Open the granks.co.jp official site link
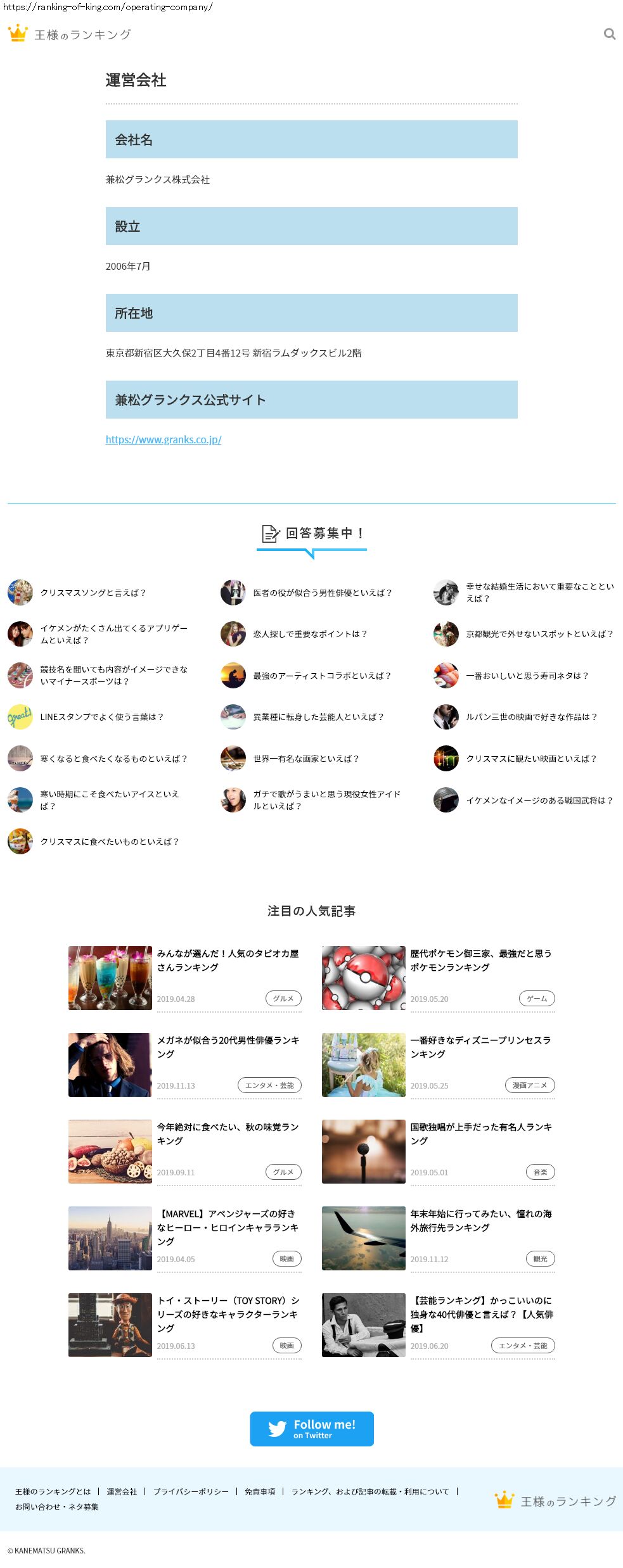Screen dimensions: 623x1568 (x=164, y=439)
